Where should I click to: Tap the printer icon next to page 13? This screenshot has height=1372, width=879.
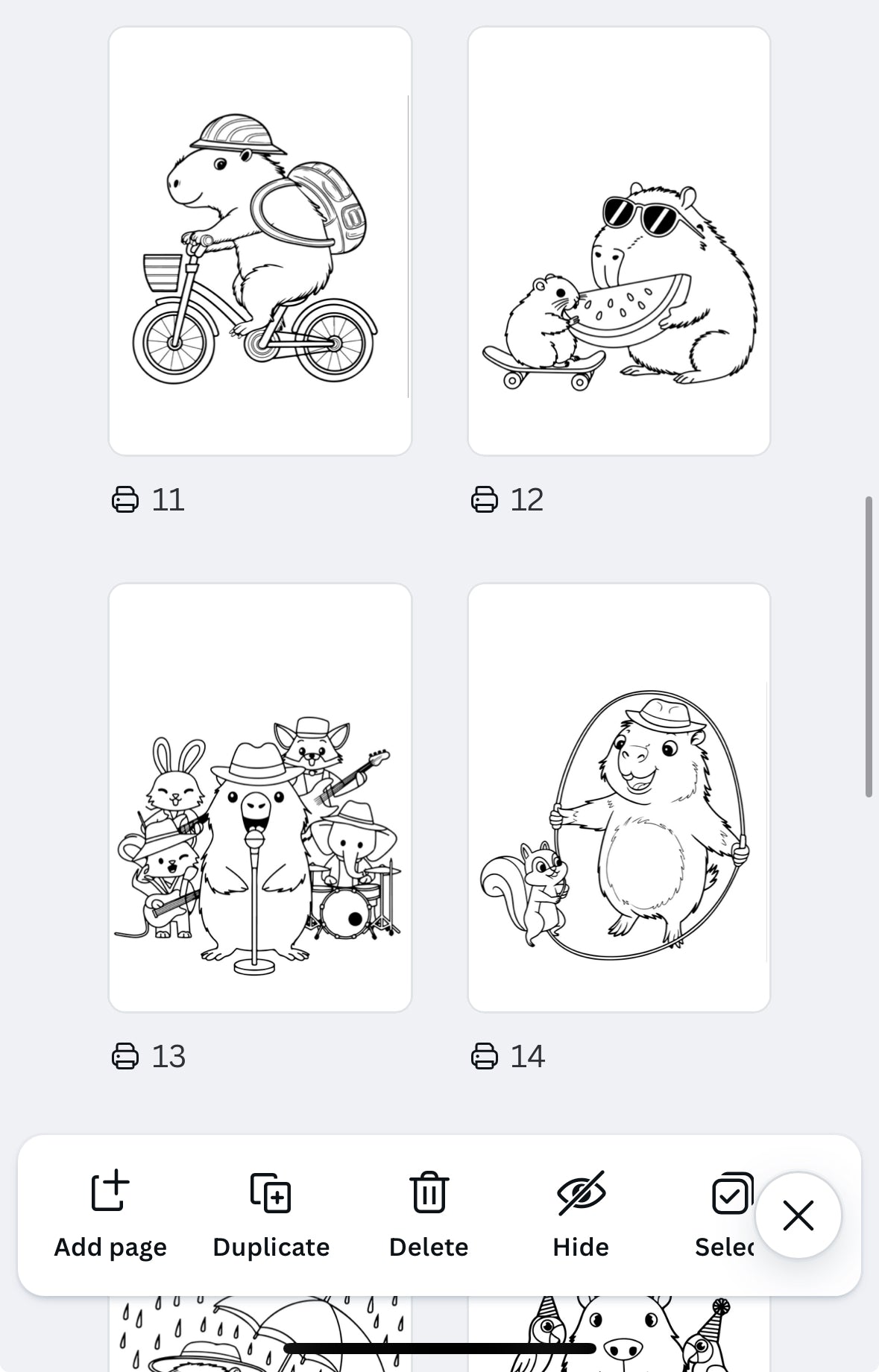(x=125, y=1055)
